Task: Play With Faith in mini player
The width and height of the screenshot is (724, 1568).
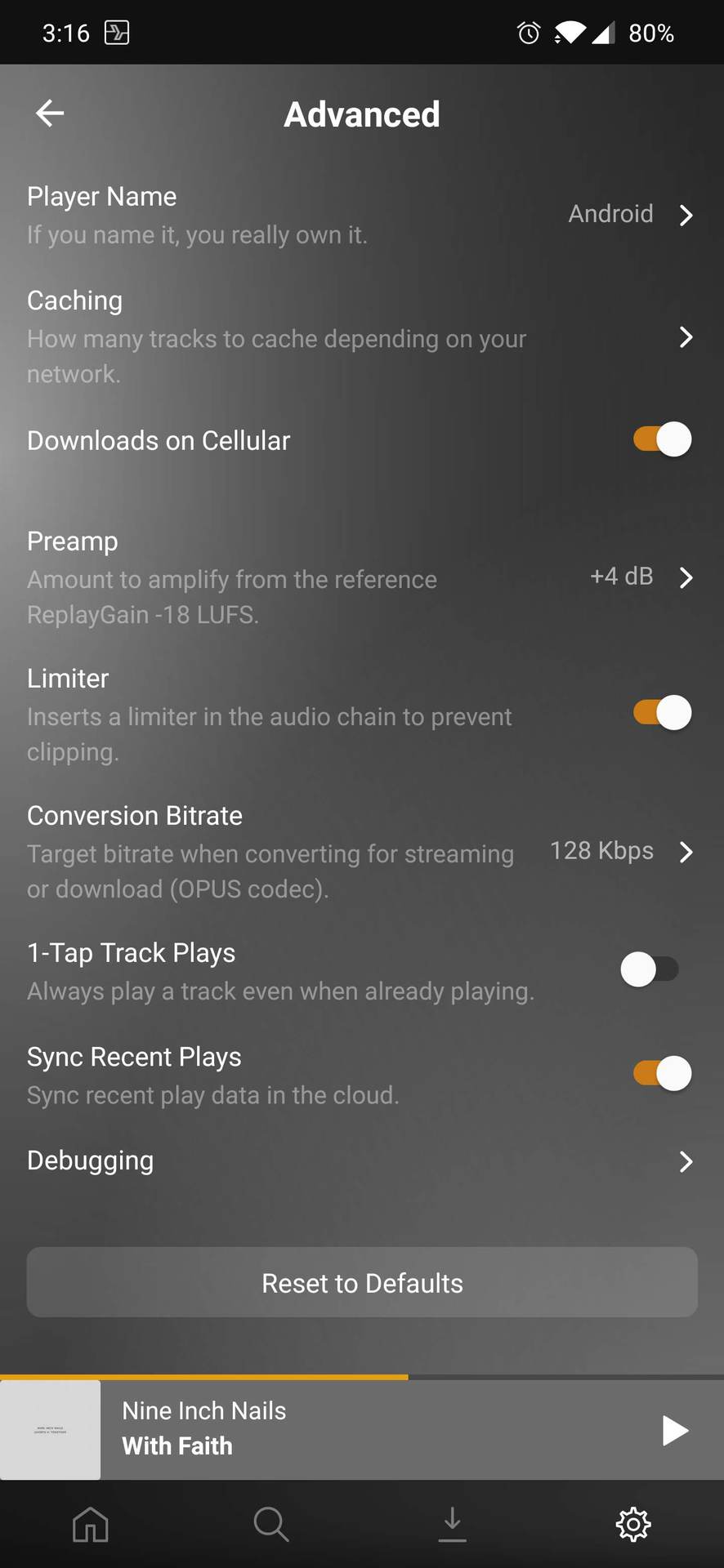Action: pyautogui.click(x=674, y=1431)
